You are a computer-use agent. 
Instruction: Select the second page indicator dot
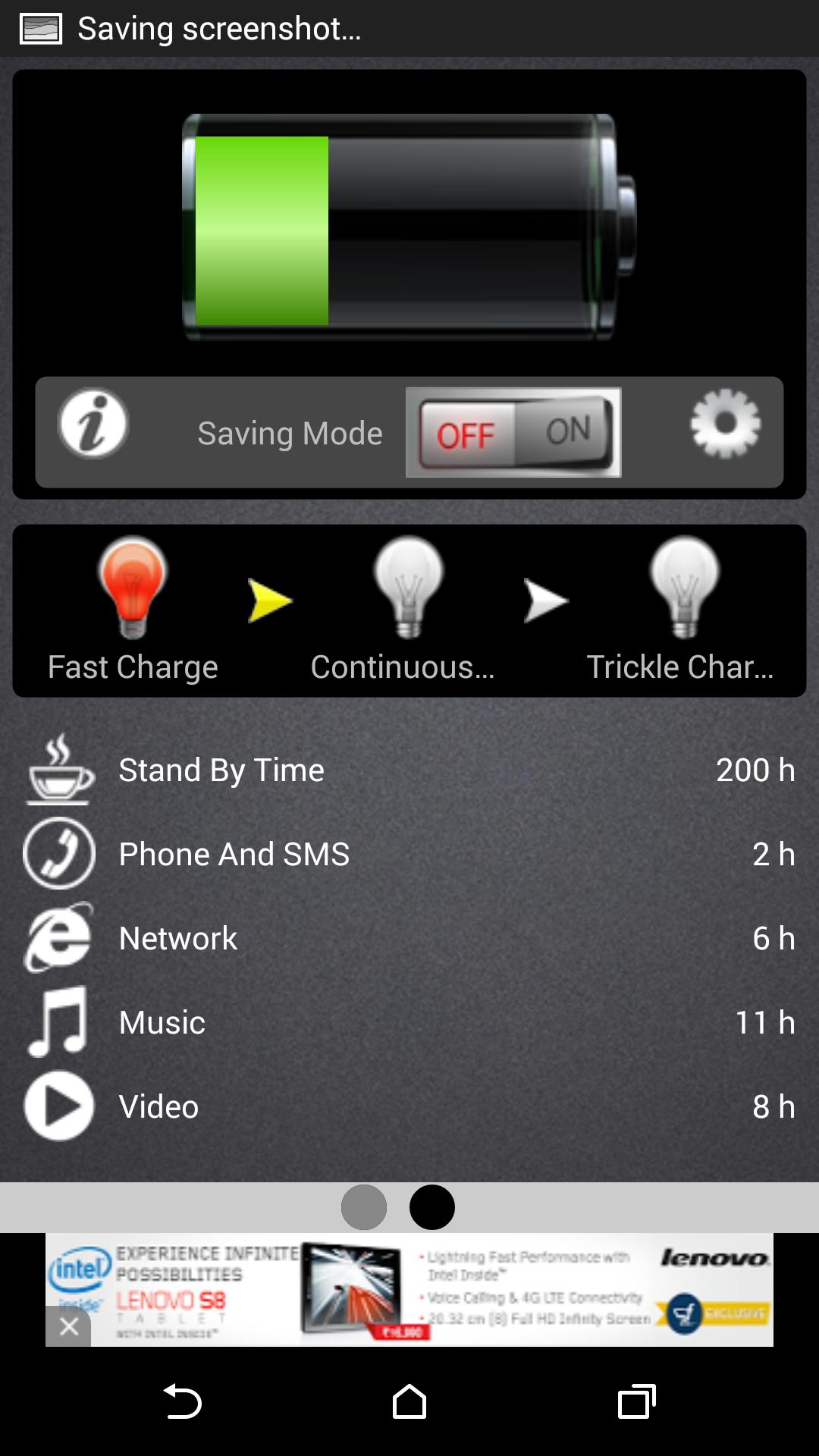tap(431, 1207)
